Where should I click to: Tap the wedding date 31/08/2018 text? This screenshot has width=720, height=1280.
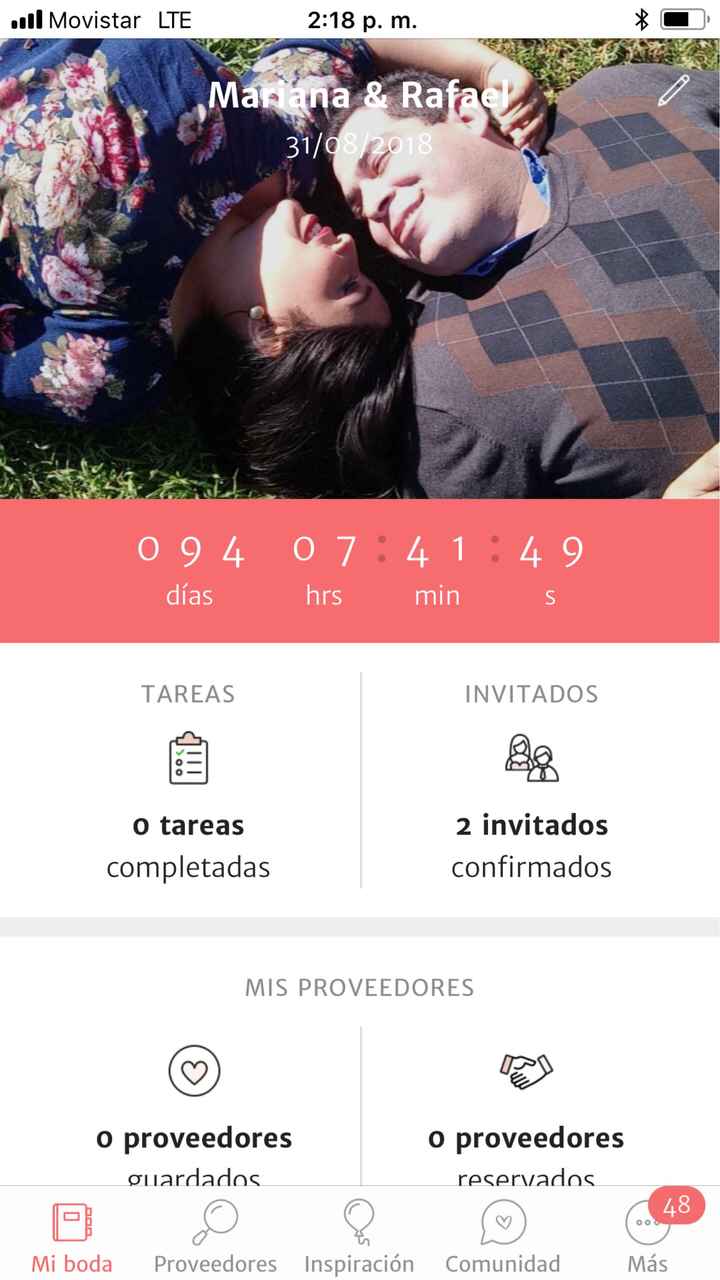[360, 145]
